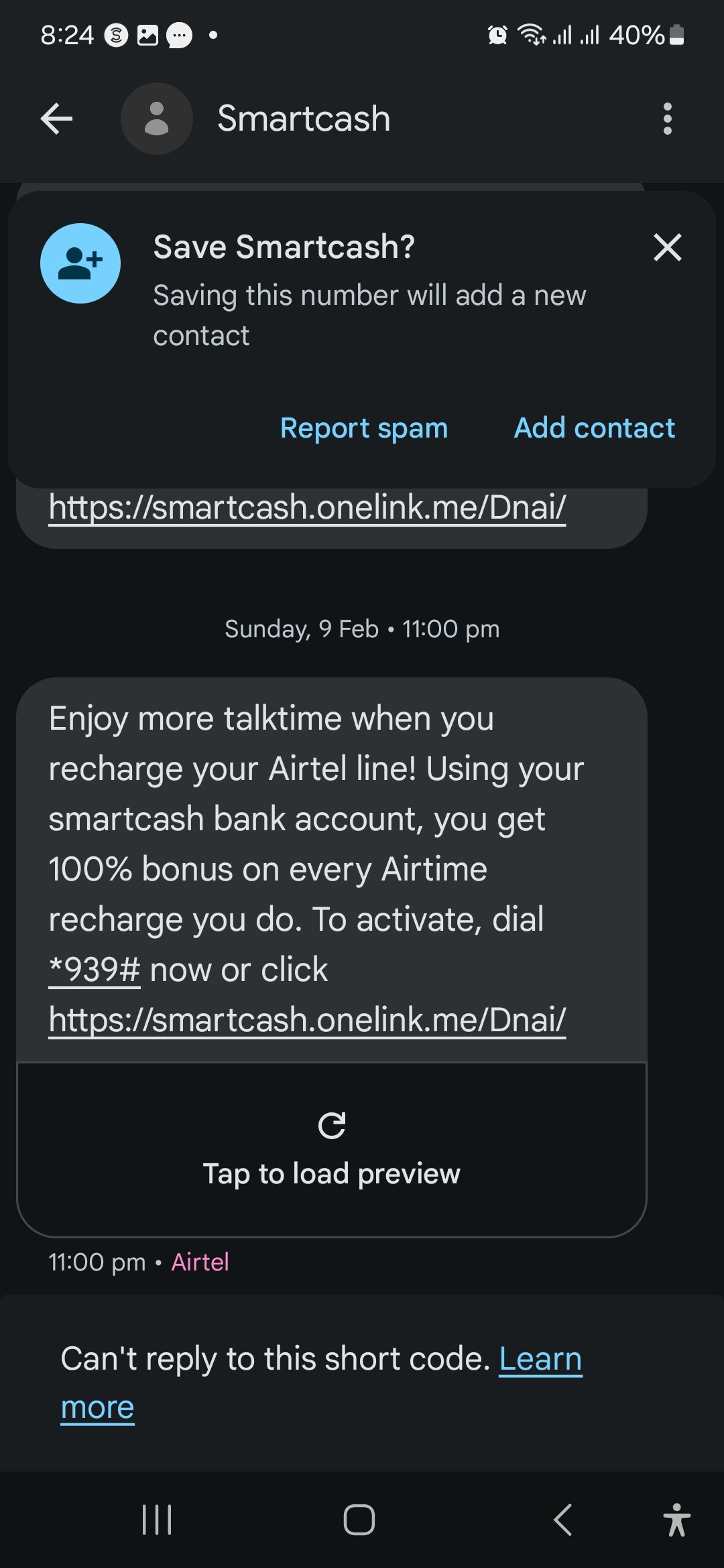This screenshot has width=724, height=1568.
Task: Open the Smartcash contact avatar
Action: coord(156,119)
